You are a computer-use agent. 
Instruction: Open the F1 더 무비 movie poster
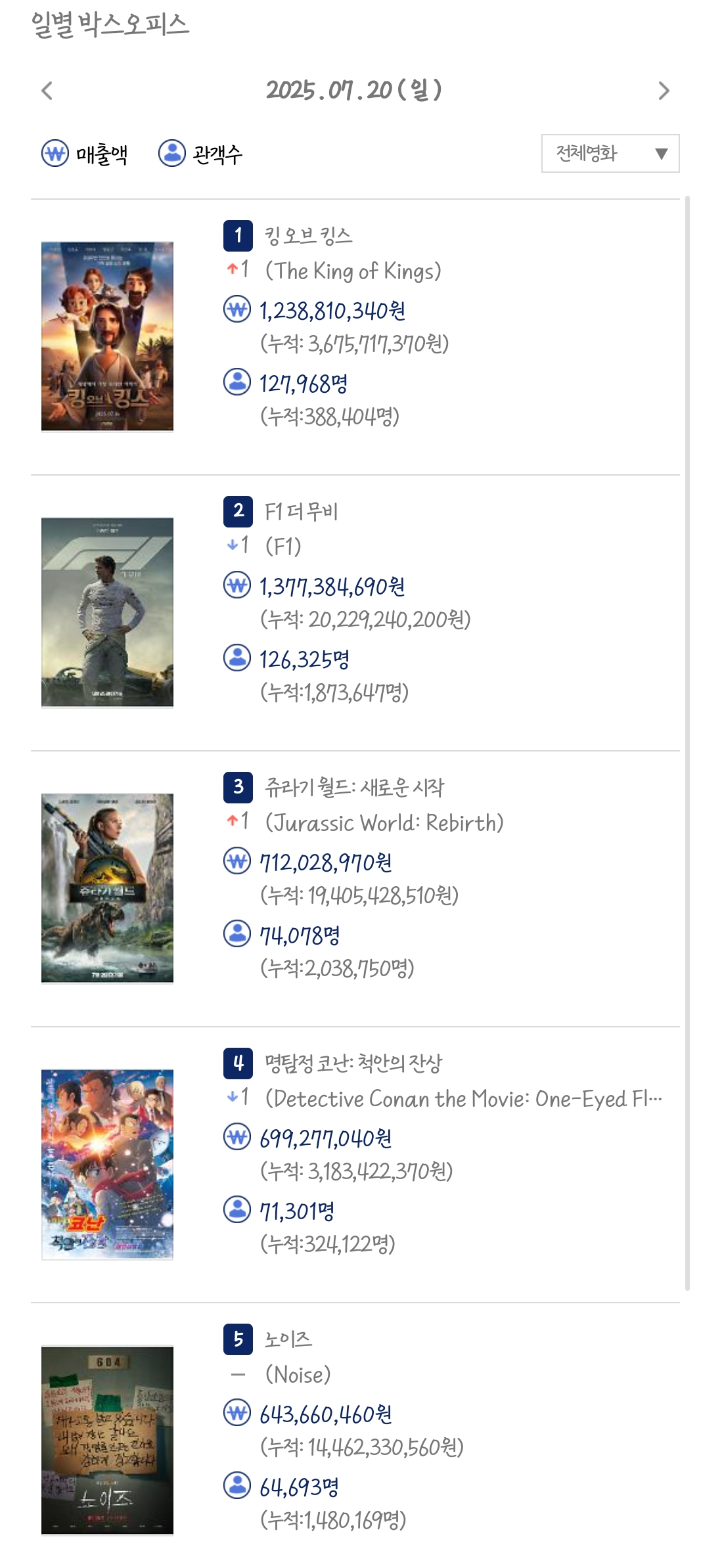click(107, 612)
